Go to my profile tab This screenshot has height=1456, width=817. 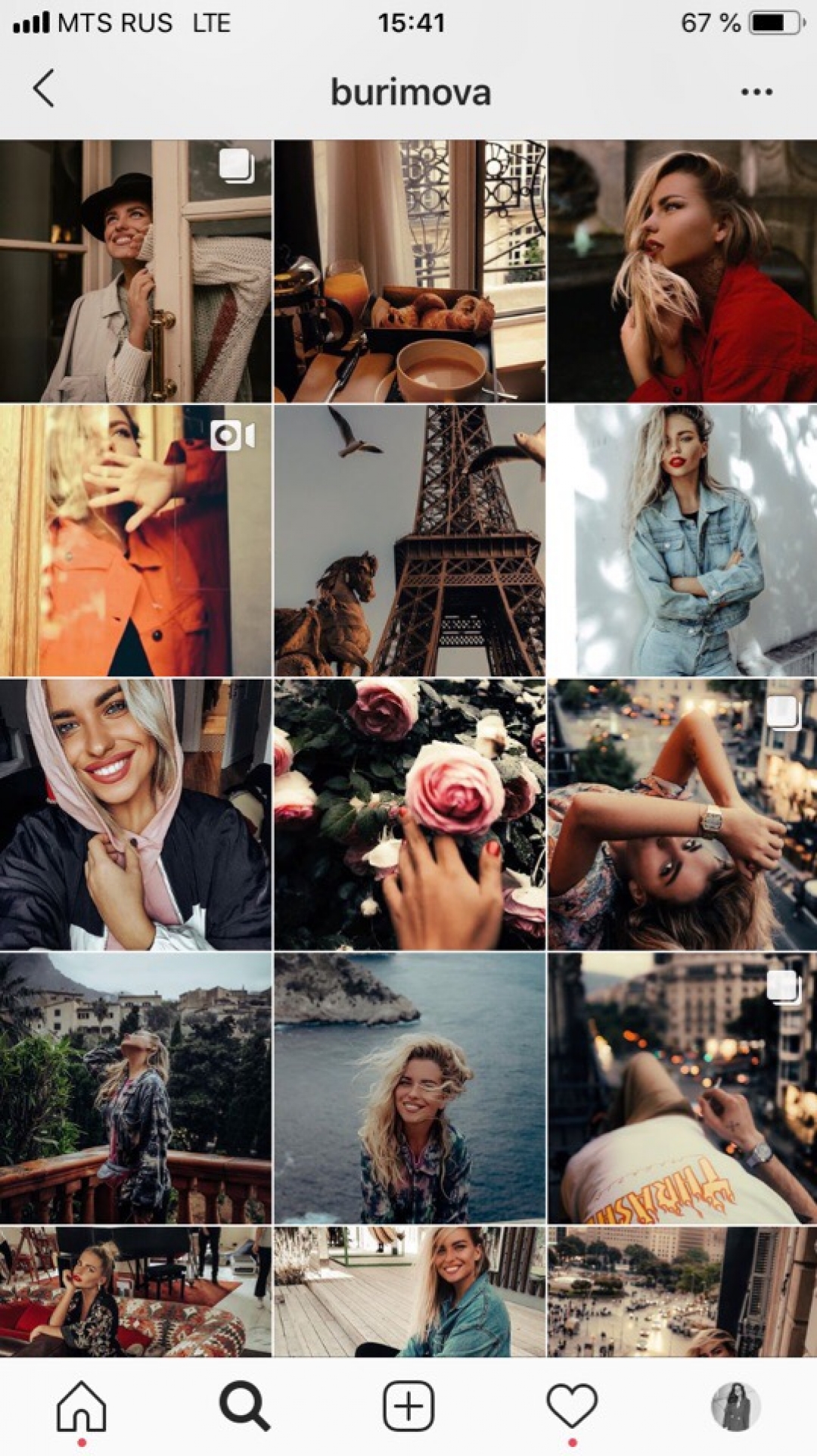click(x=735, y=1406)
